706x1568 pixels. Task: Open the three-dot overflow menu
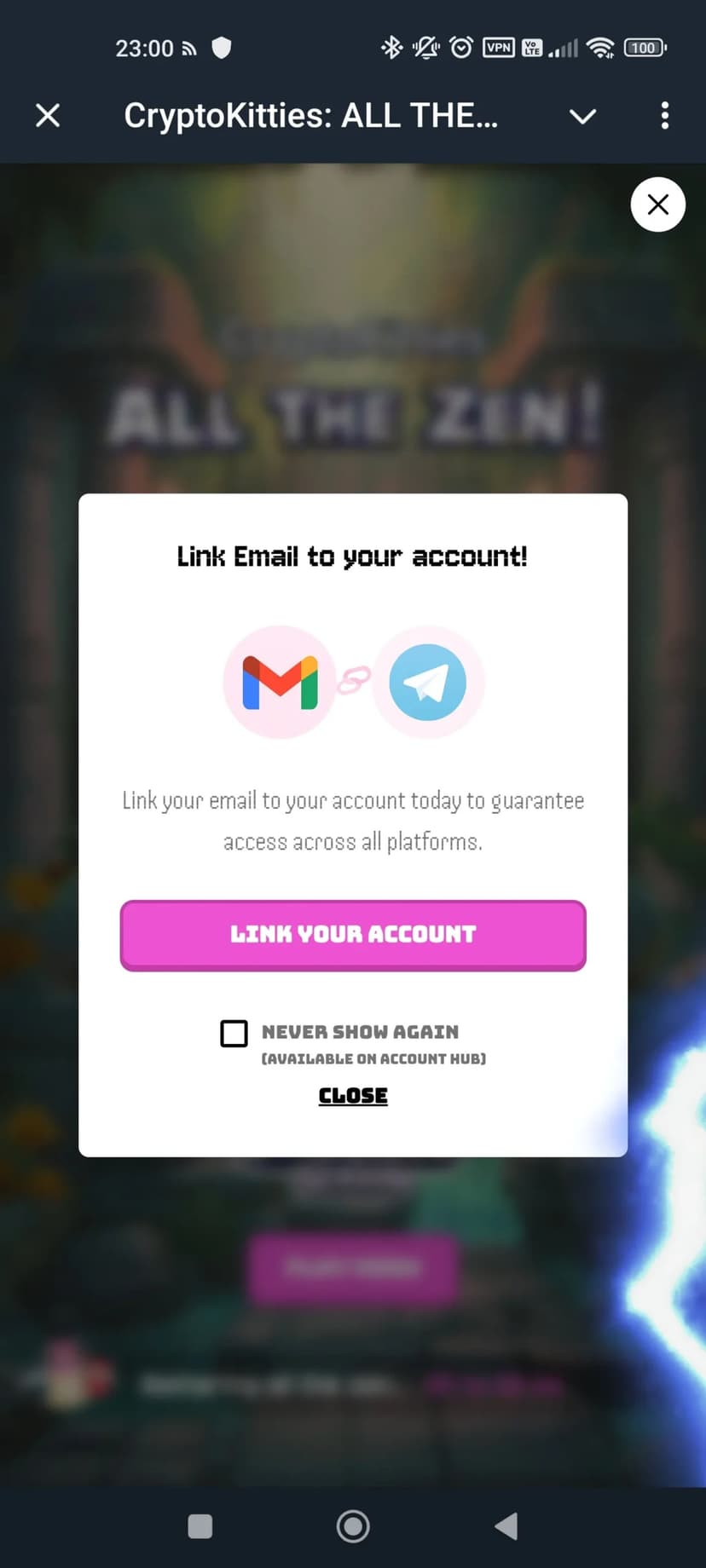click(664, 116)
